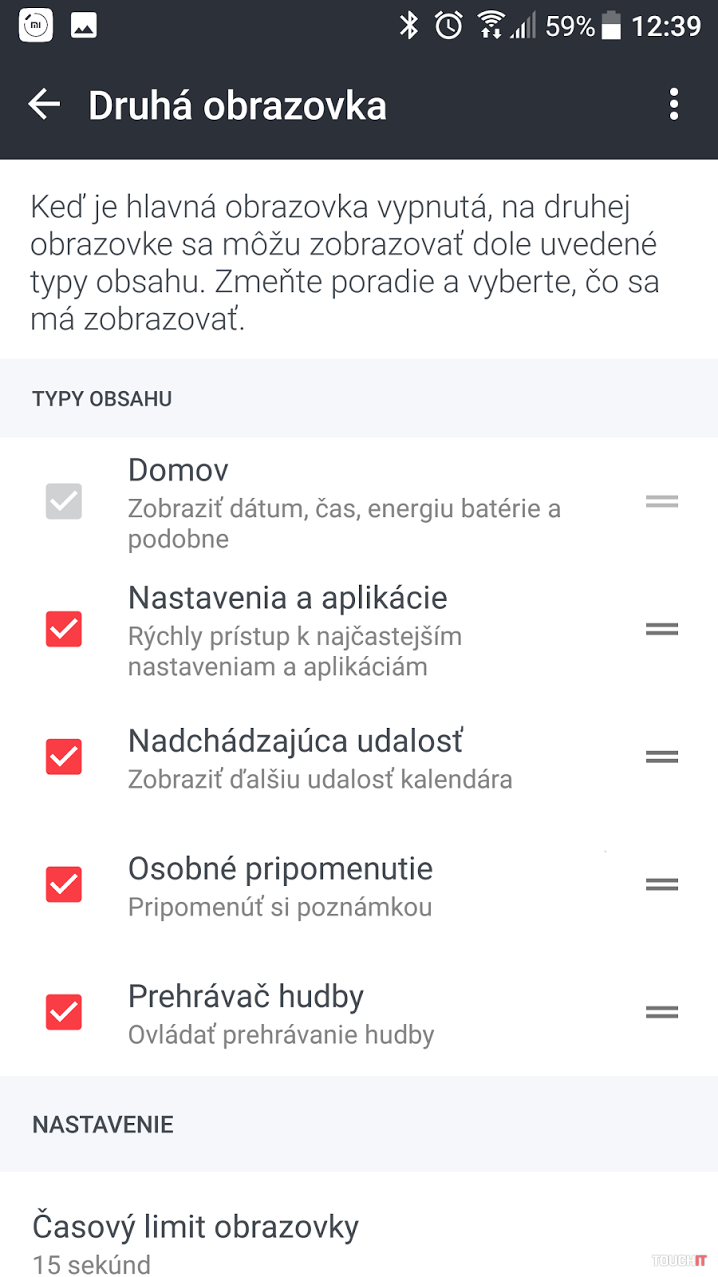This screenshot has width=718, height=1277.
Task: Toggle off Prehrávač hudby
Action: coord(64,1012)
